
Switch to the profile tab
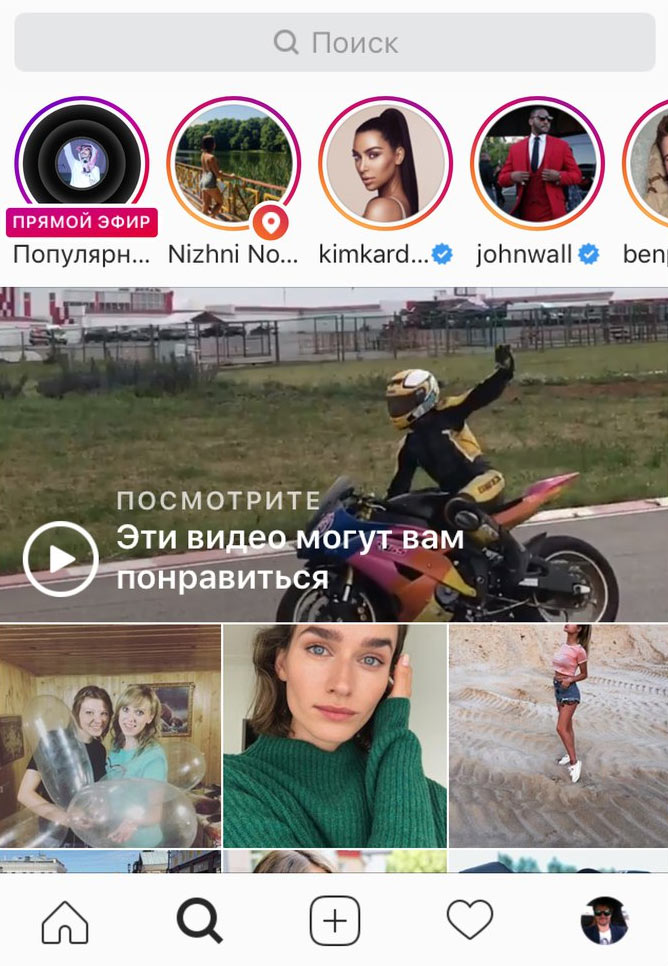pos(604,920)
